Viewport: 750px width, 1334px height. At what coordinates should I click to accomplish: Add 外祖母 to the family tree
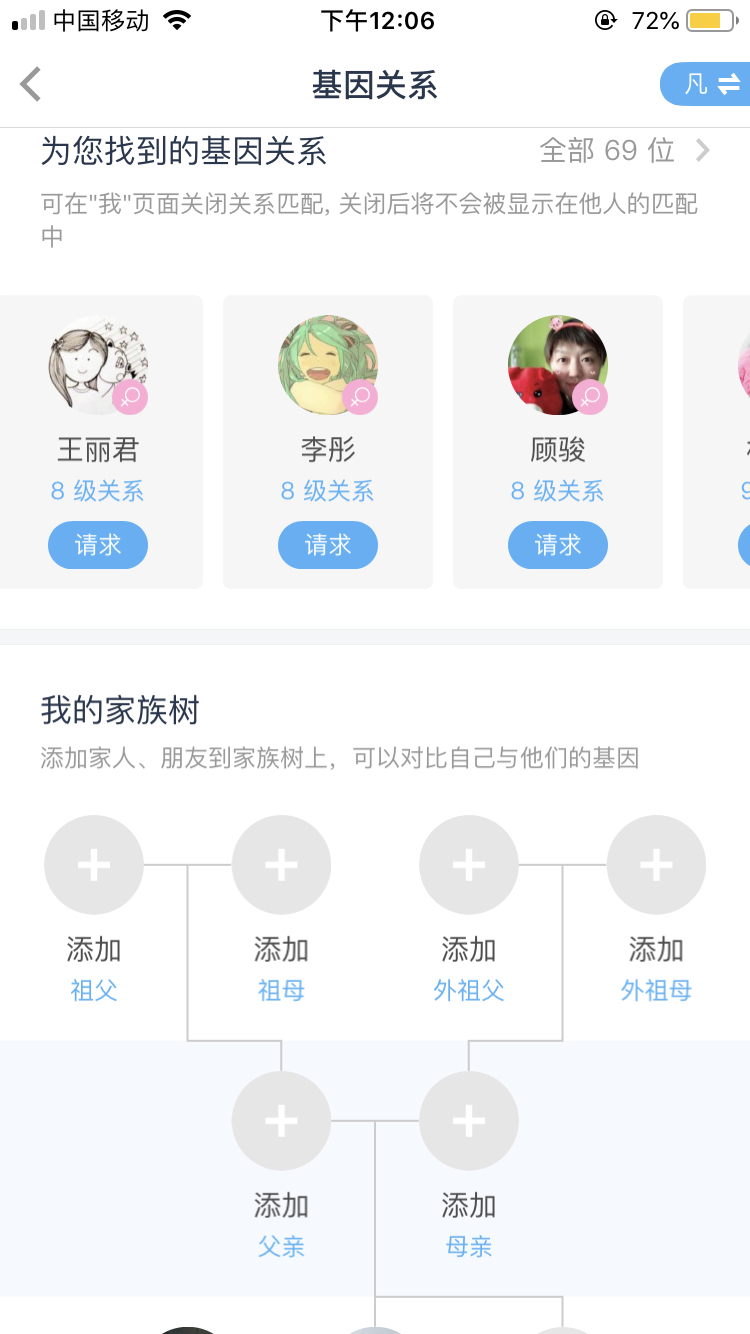[x=656, y=865]
